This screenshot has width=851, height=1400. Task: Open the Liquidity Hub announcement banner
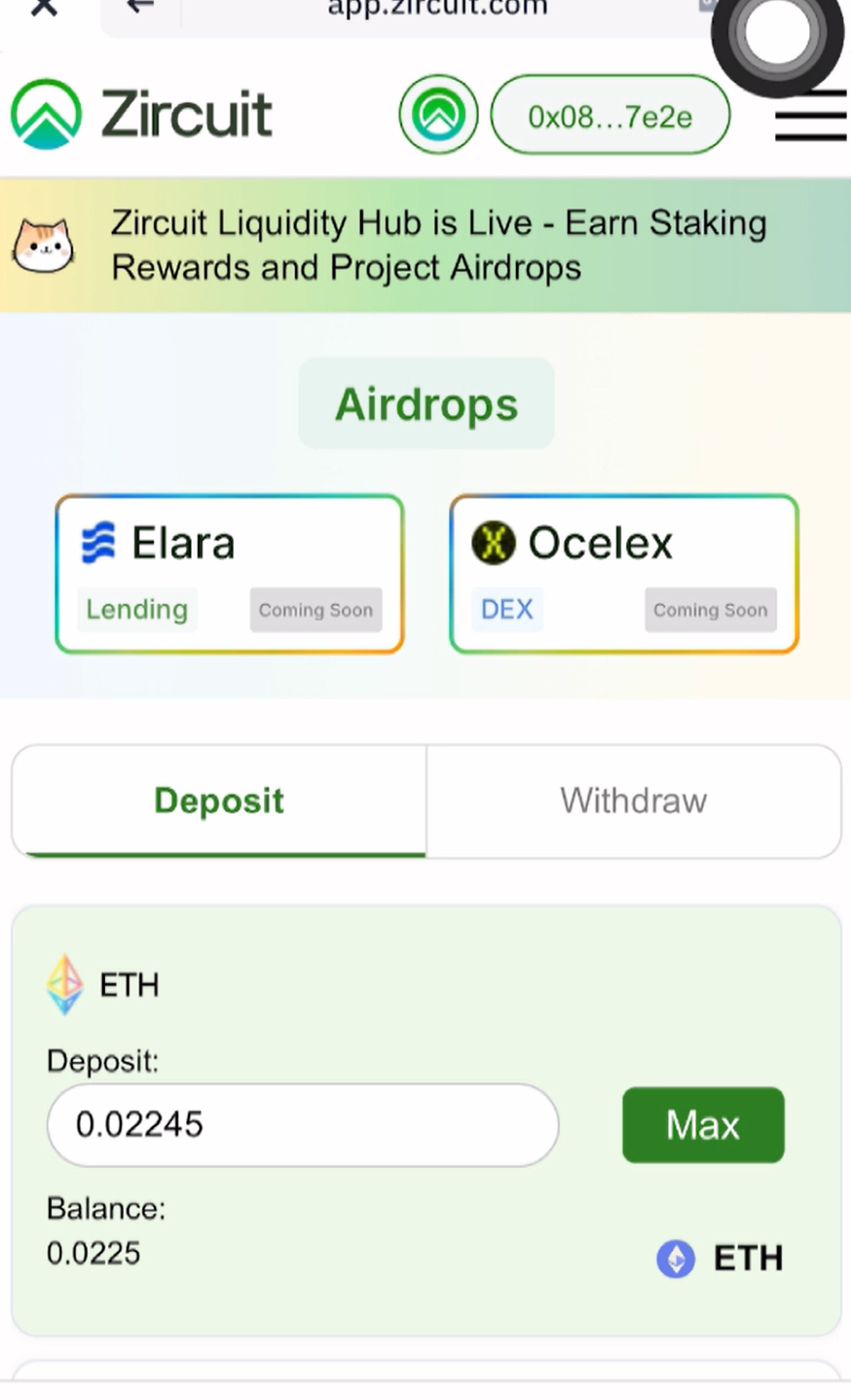tap(425, 246)
